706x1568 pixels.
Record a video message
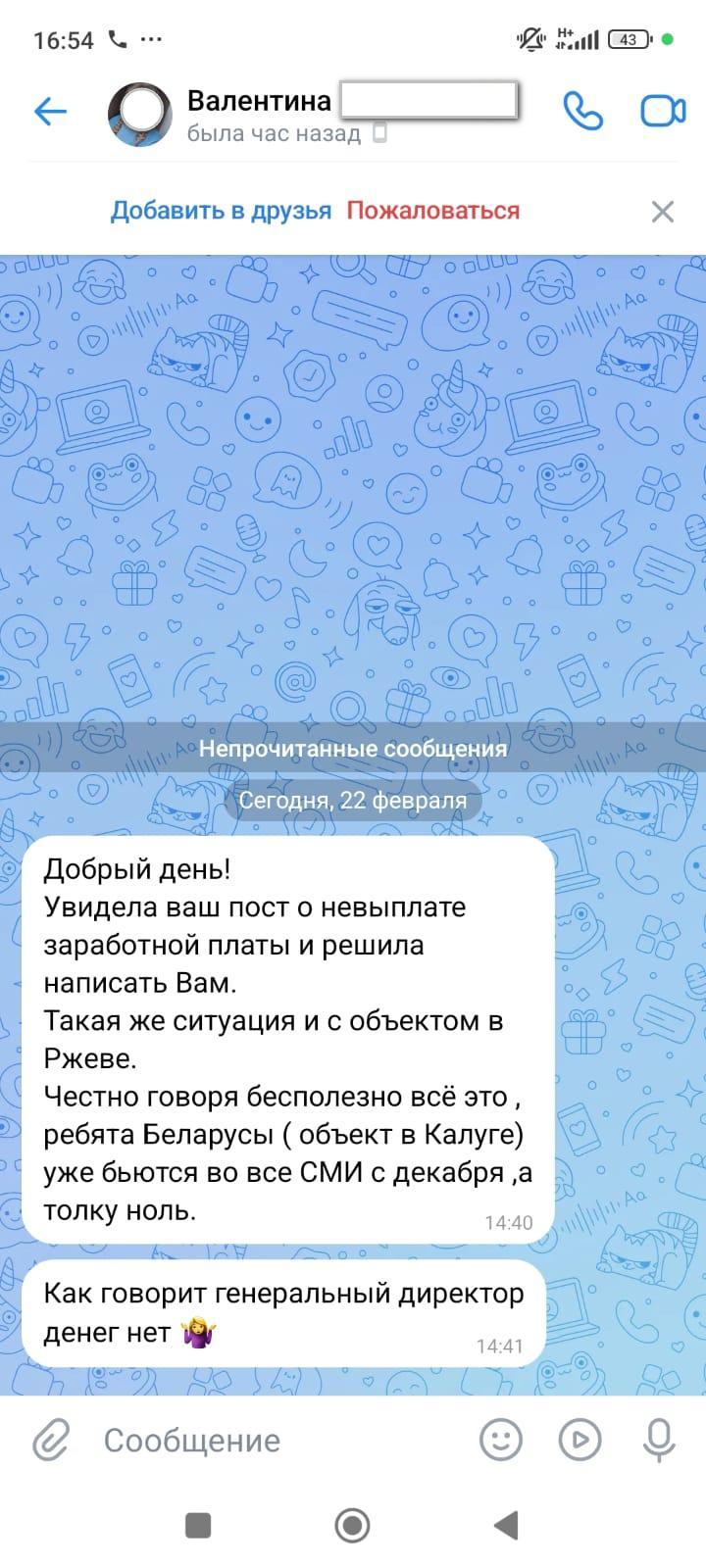[580, 1440]
